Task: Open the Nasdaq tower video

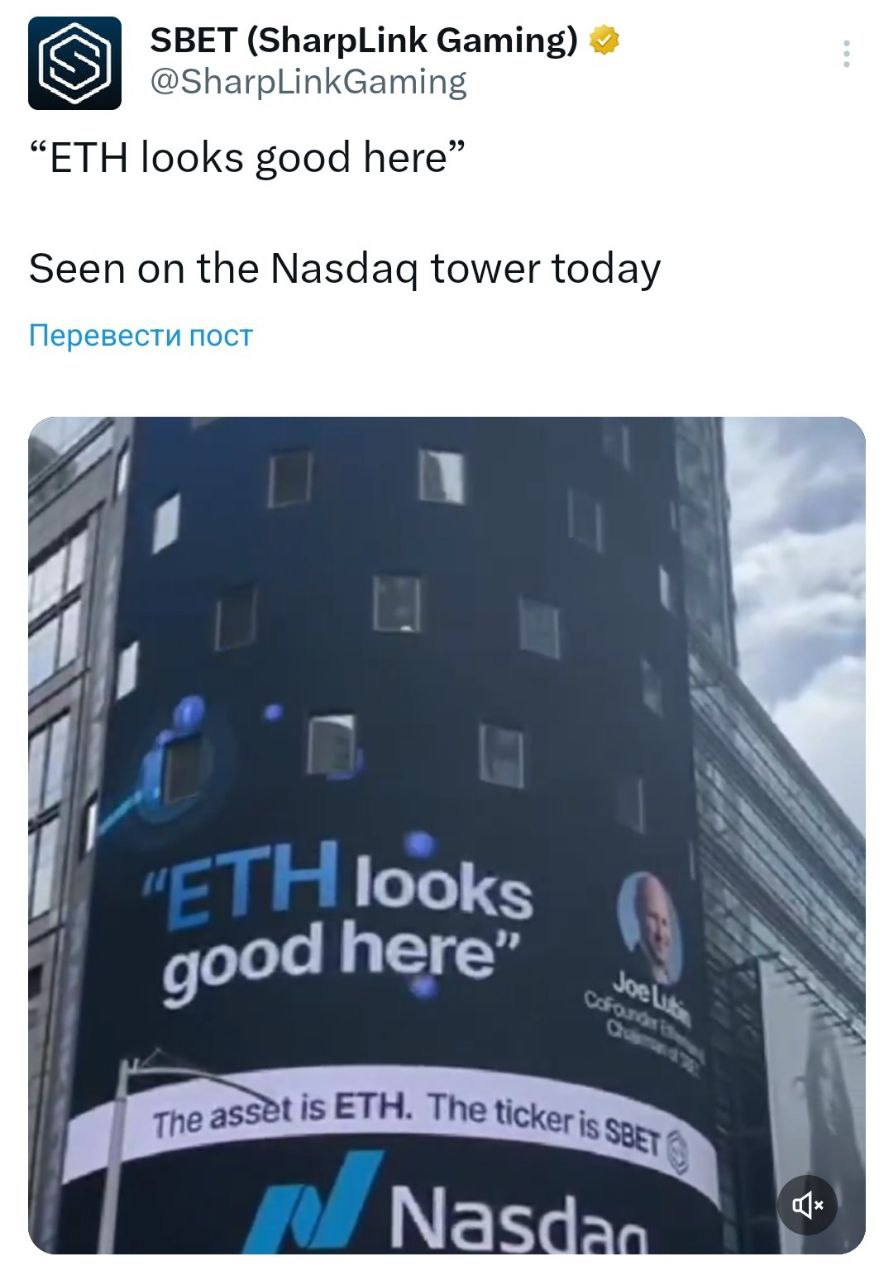Action: [446, 834]
